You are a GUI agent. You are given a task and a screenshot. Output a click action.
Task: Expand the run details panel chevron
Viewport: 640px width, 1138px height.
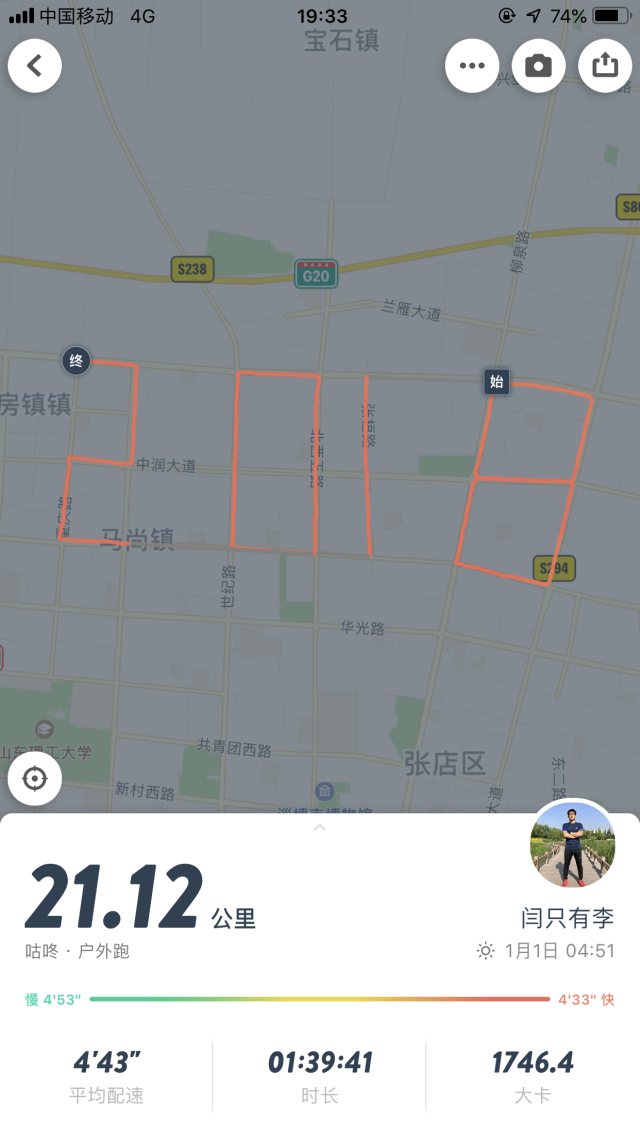(x=320, y=828)
